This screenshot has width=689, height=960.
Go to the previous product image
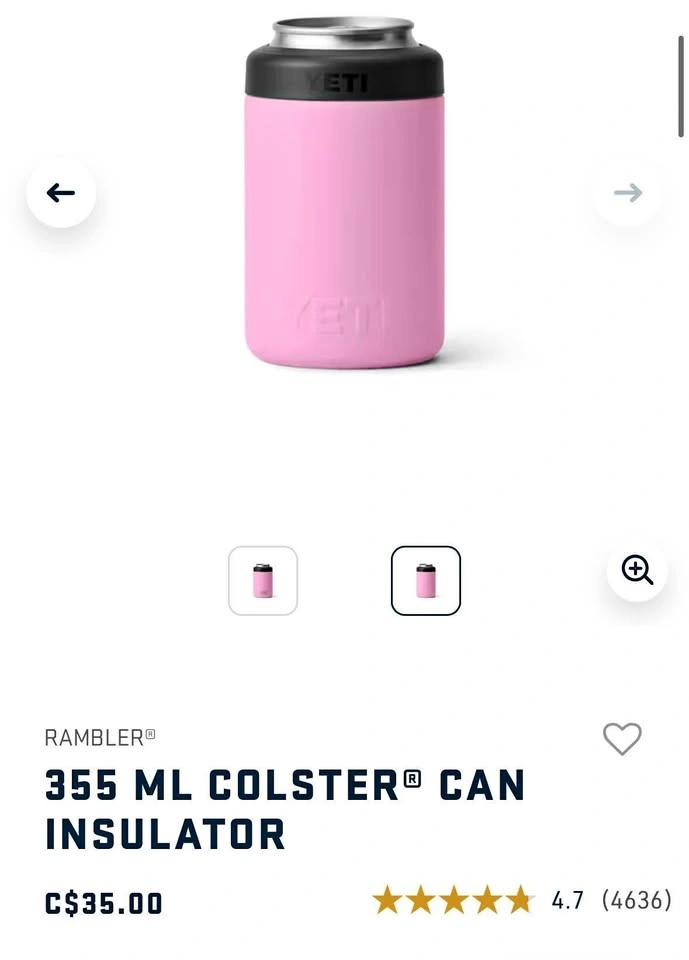coord(61,193)
